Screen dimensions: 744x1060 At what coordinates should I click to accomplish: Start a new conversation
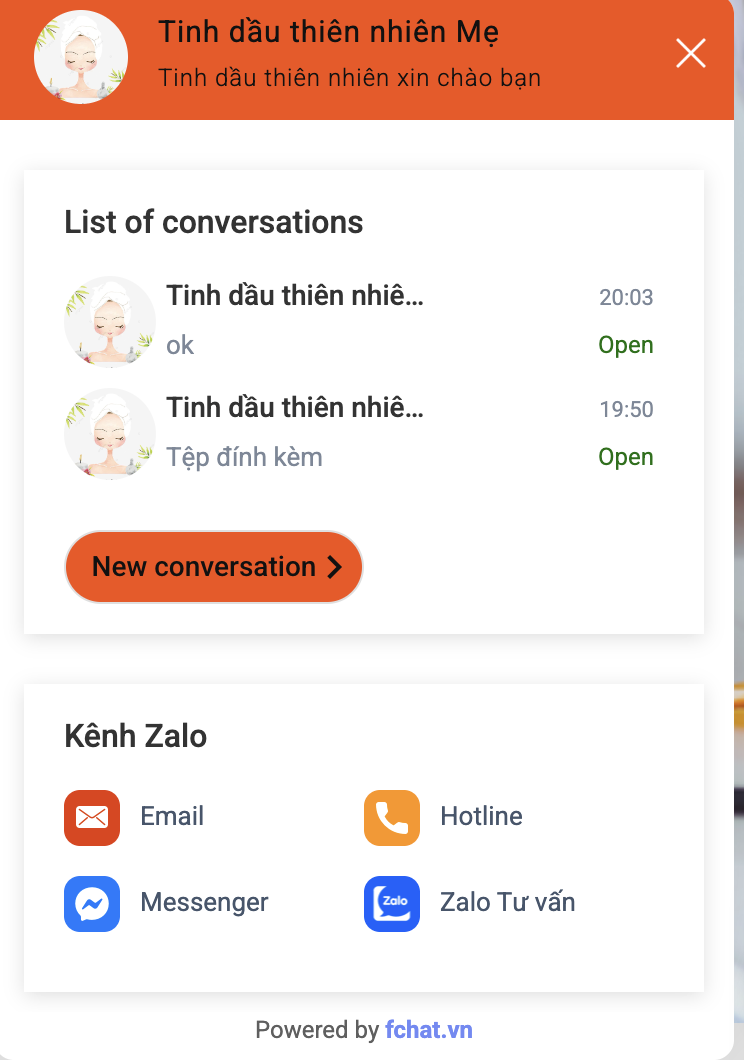pyautogui.click(x=214, y=567)
